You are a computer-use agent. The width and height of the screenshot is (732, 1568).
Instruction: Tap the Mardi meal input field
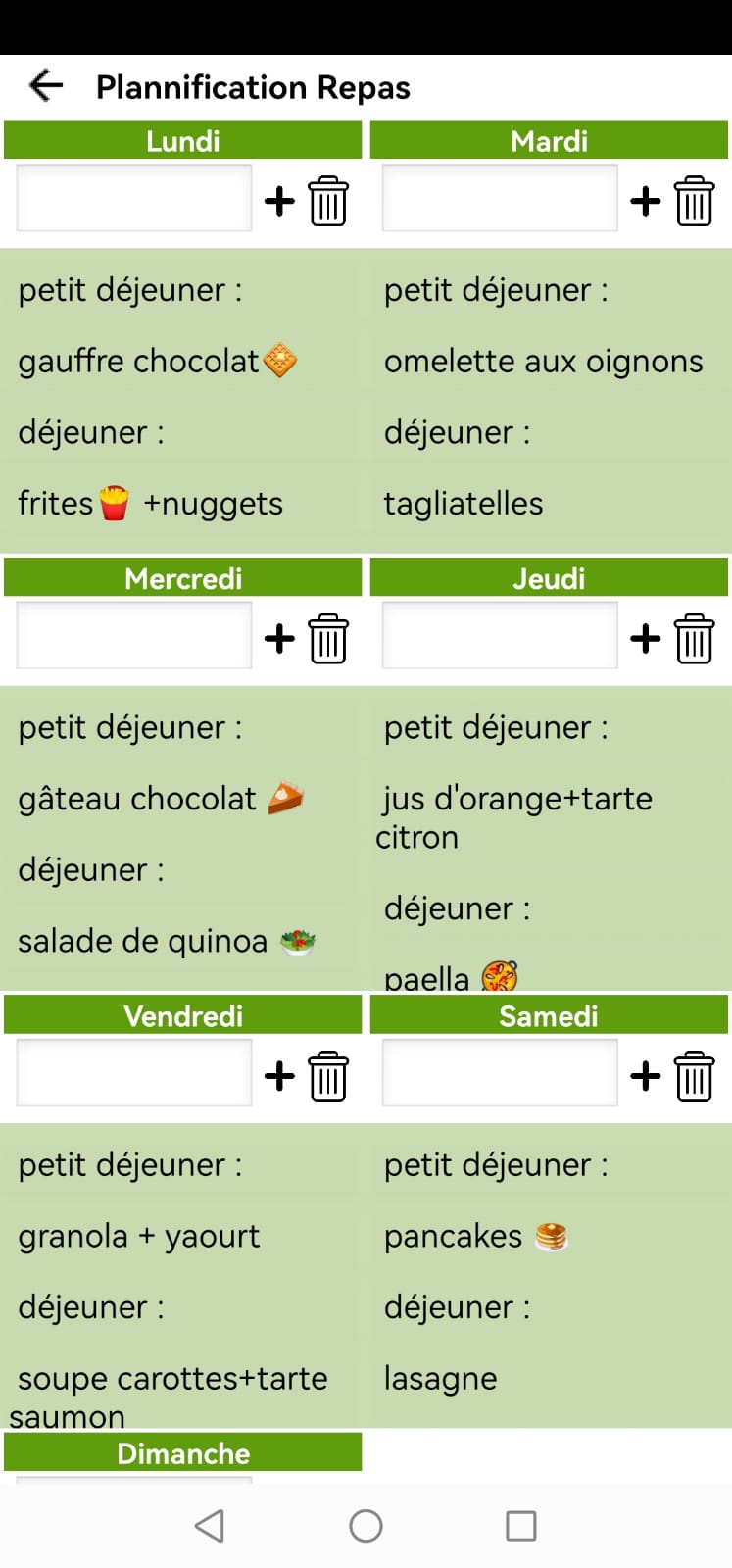pyautogui.click(x=500, y=198)
